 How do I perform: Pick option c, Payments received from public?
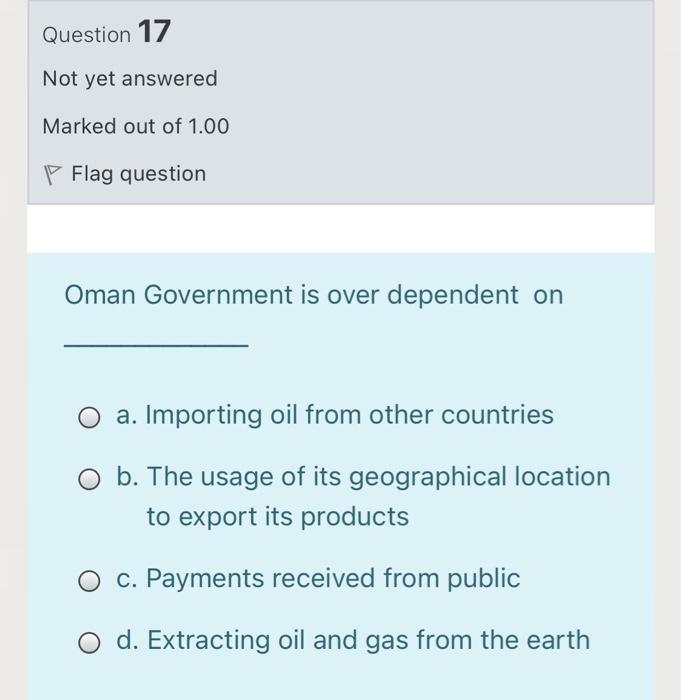tap(90, 581)
